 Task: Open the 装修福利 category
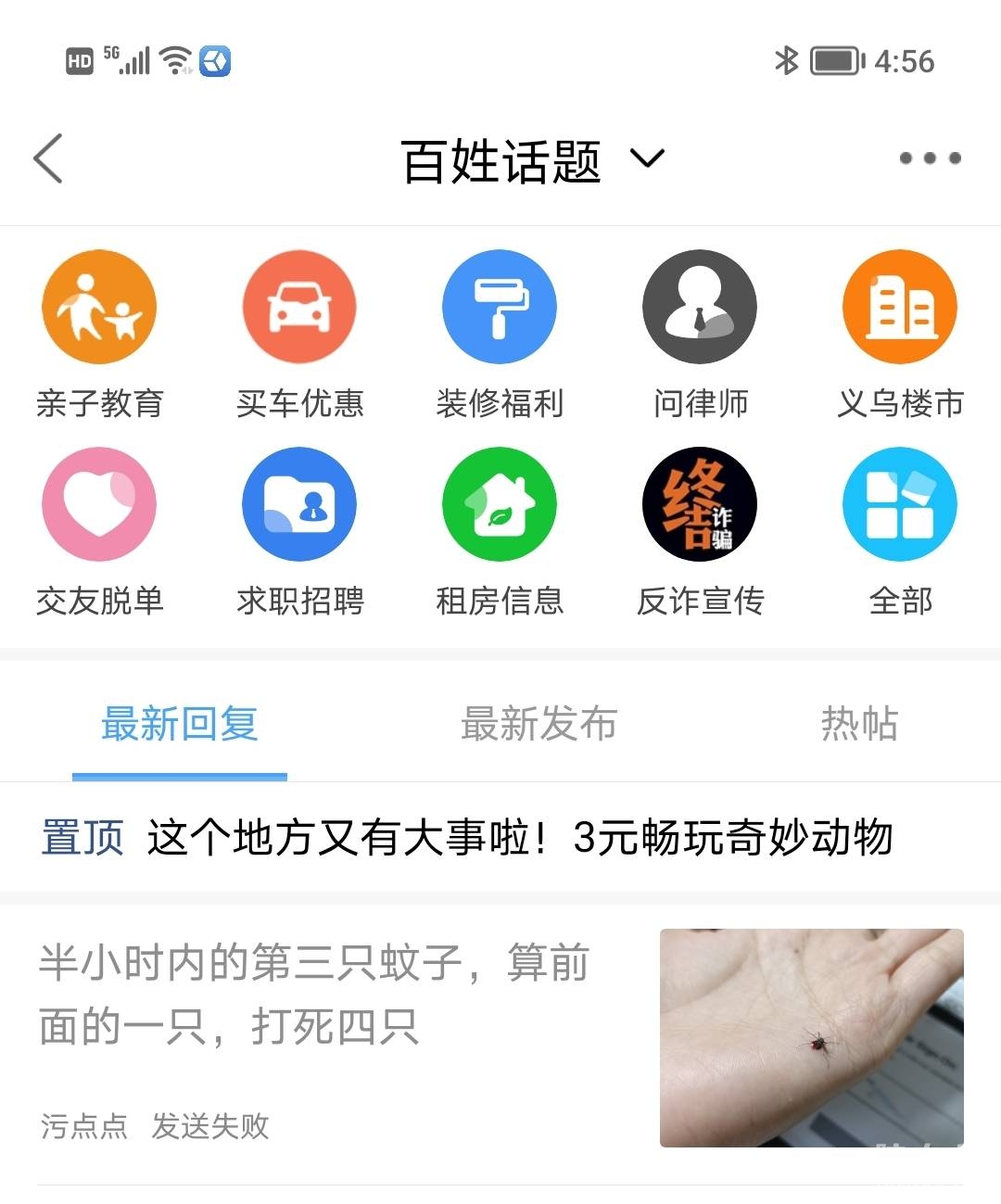click(500, 308)
